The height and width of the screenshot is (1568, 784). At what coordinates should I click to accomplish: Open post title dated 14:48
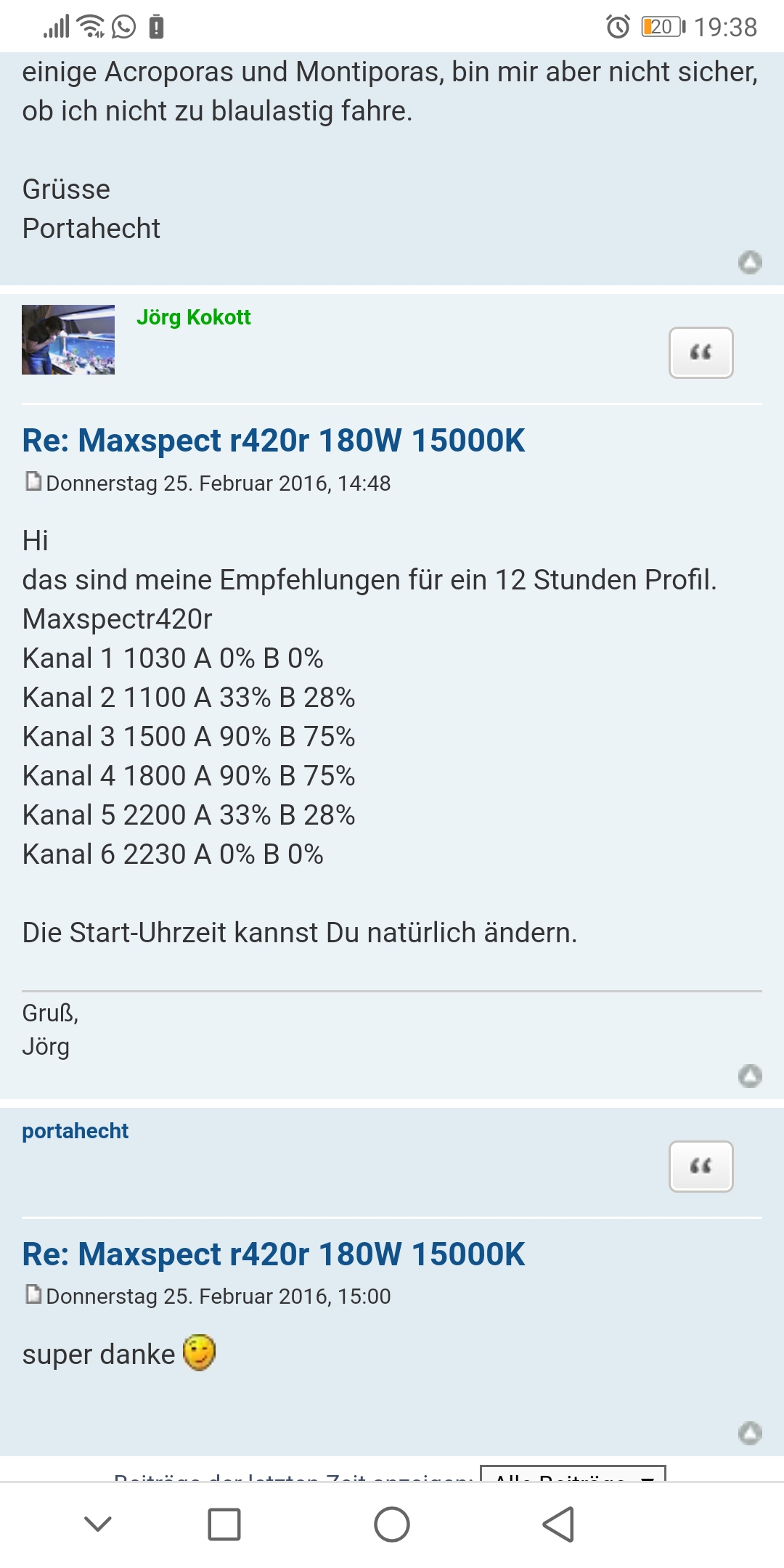tap(273, 441)
